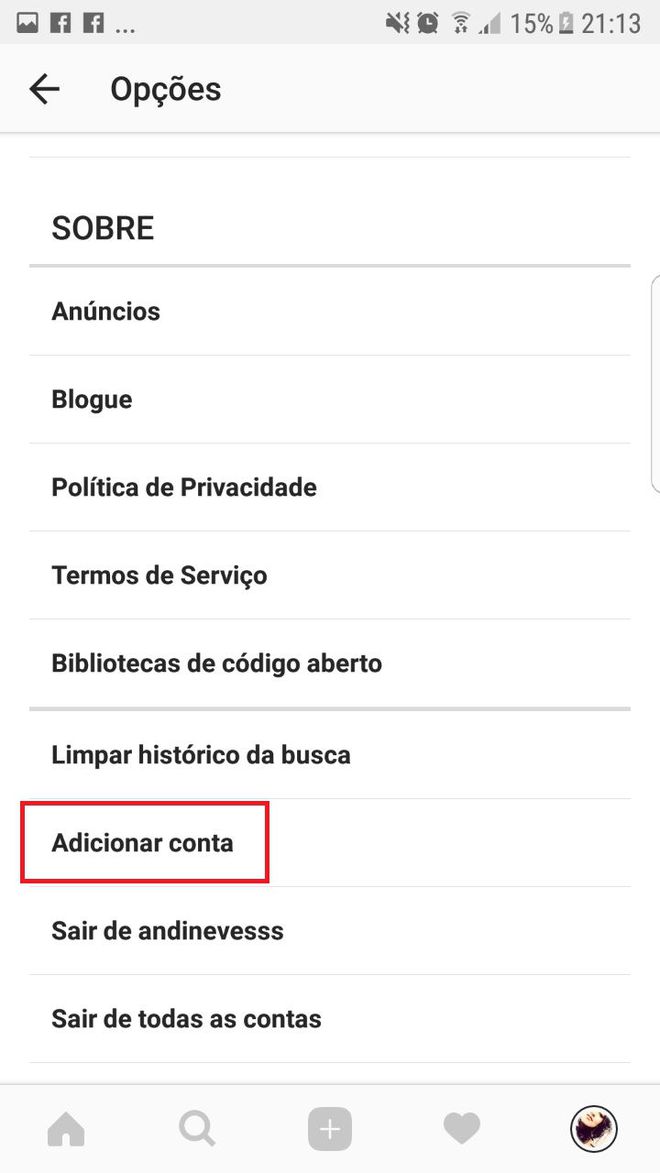Go to the profile picture tab

click(x=593, y=1128)
